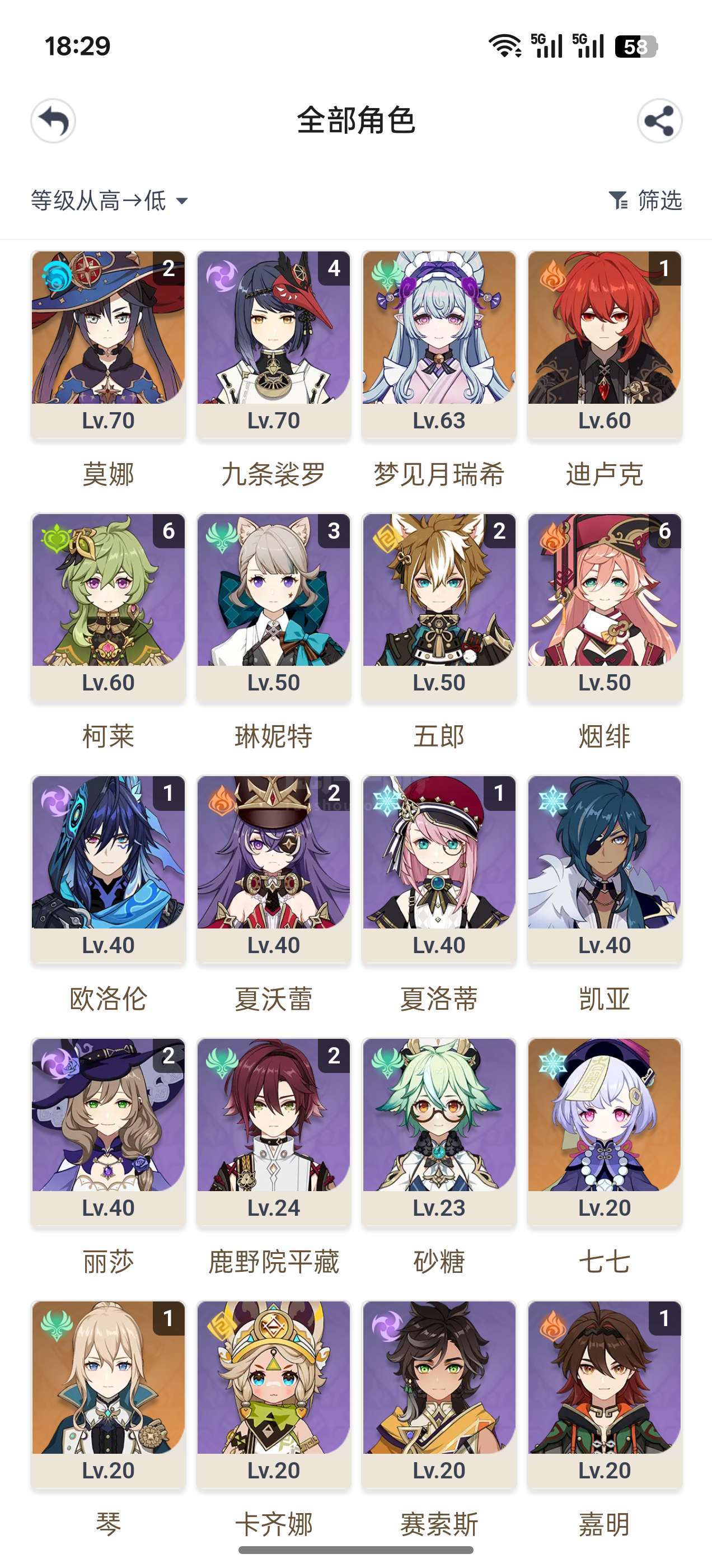Image resolution: width=712 pixels, height=1568 pixels.
Task: Open 莫娜 character card
Action: (109, 344)
